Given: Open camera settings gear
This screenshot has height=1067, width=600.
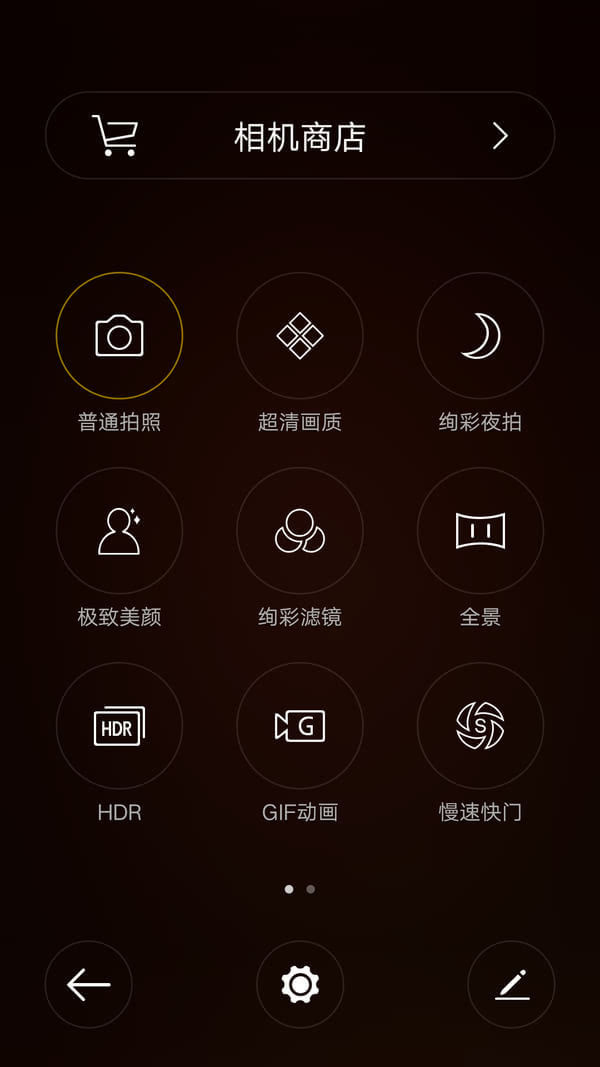Looking at the screenshot, I should (x=300, y=985).
